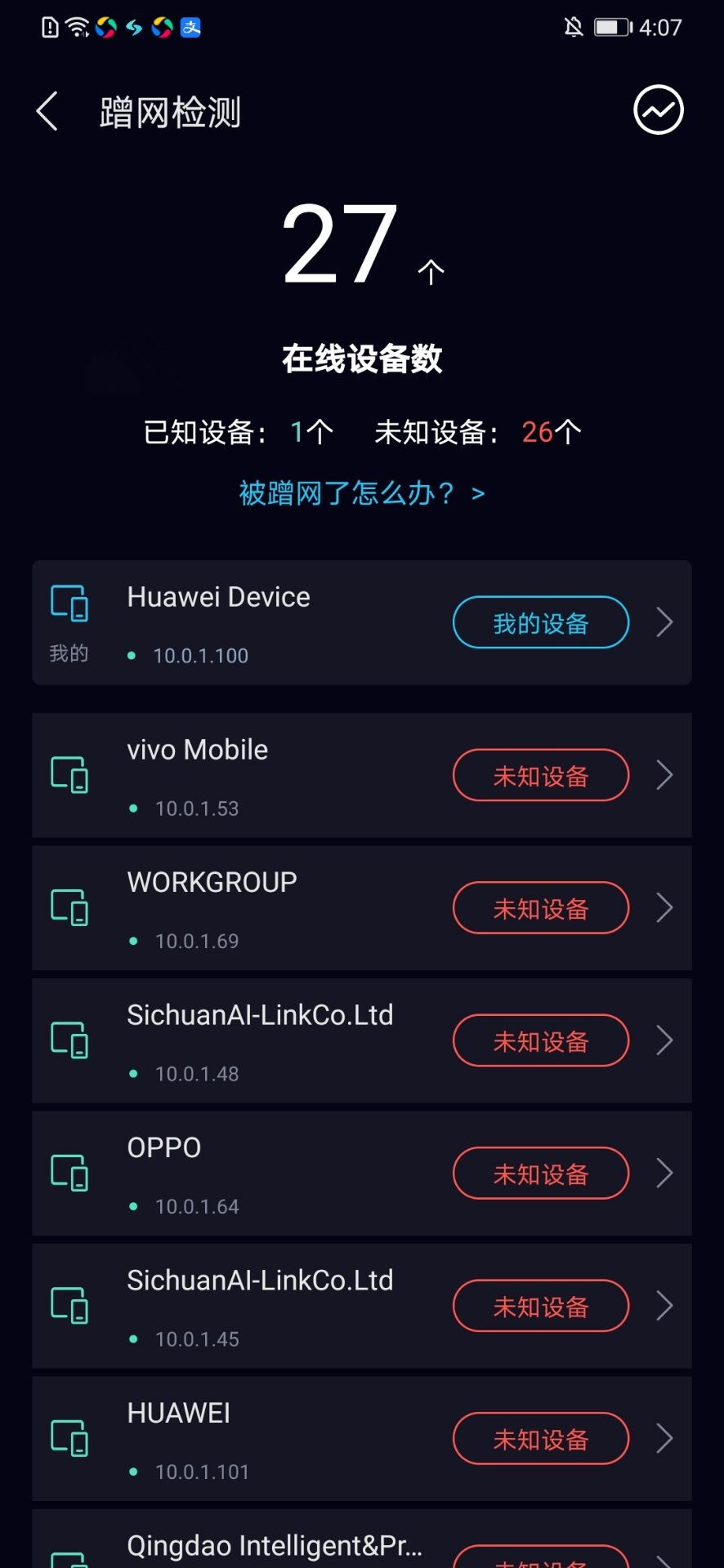
Task: Select the 未知设备 count showing 26个
Action: (x=550, y=432)
